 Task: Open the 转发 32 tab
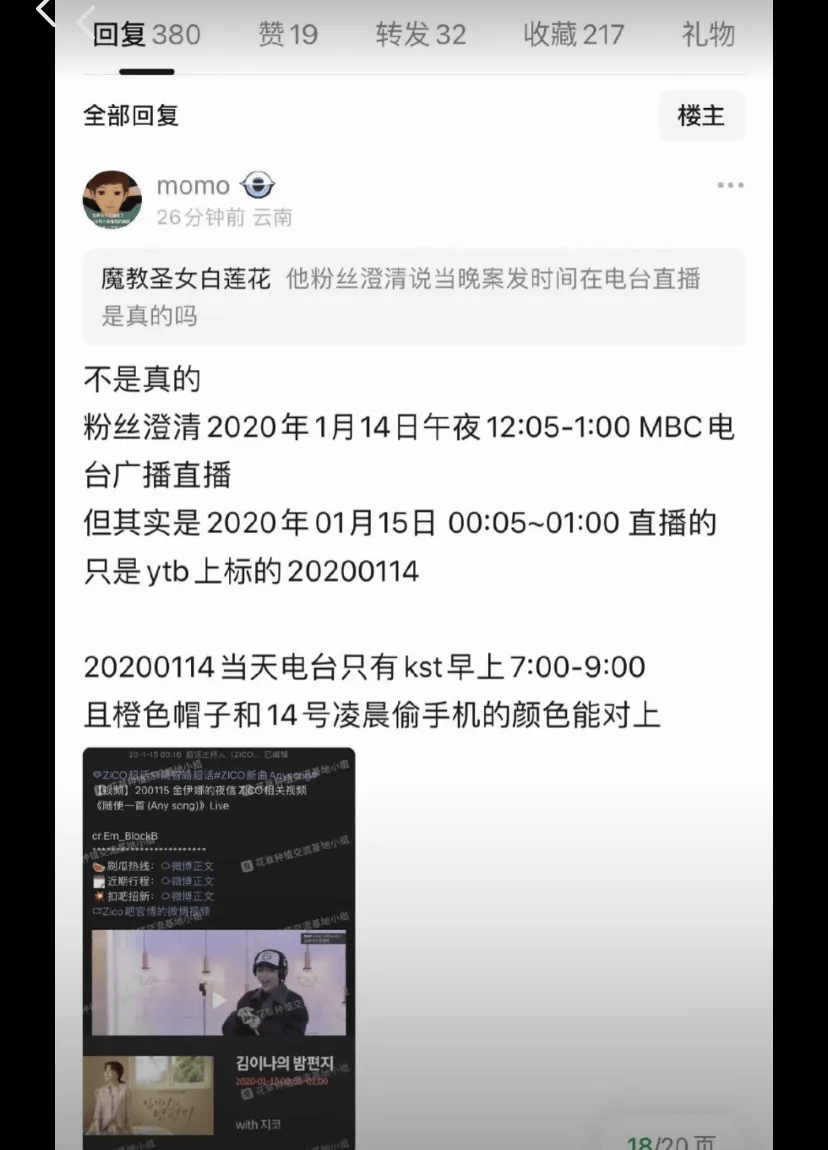(421, 35)
